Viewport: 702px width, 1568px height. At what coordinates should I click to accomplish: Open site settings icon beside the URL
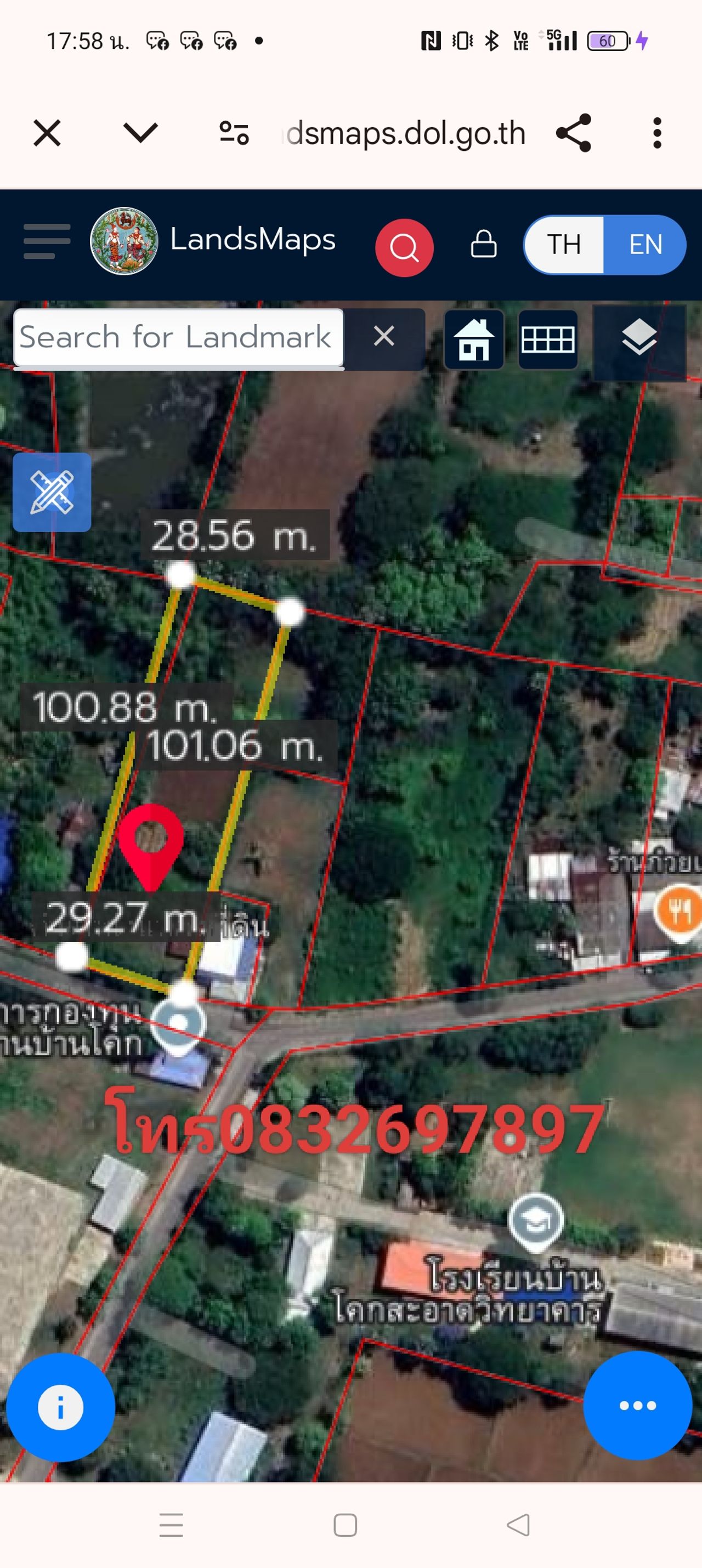(234, 133)
